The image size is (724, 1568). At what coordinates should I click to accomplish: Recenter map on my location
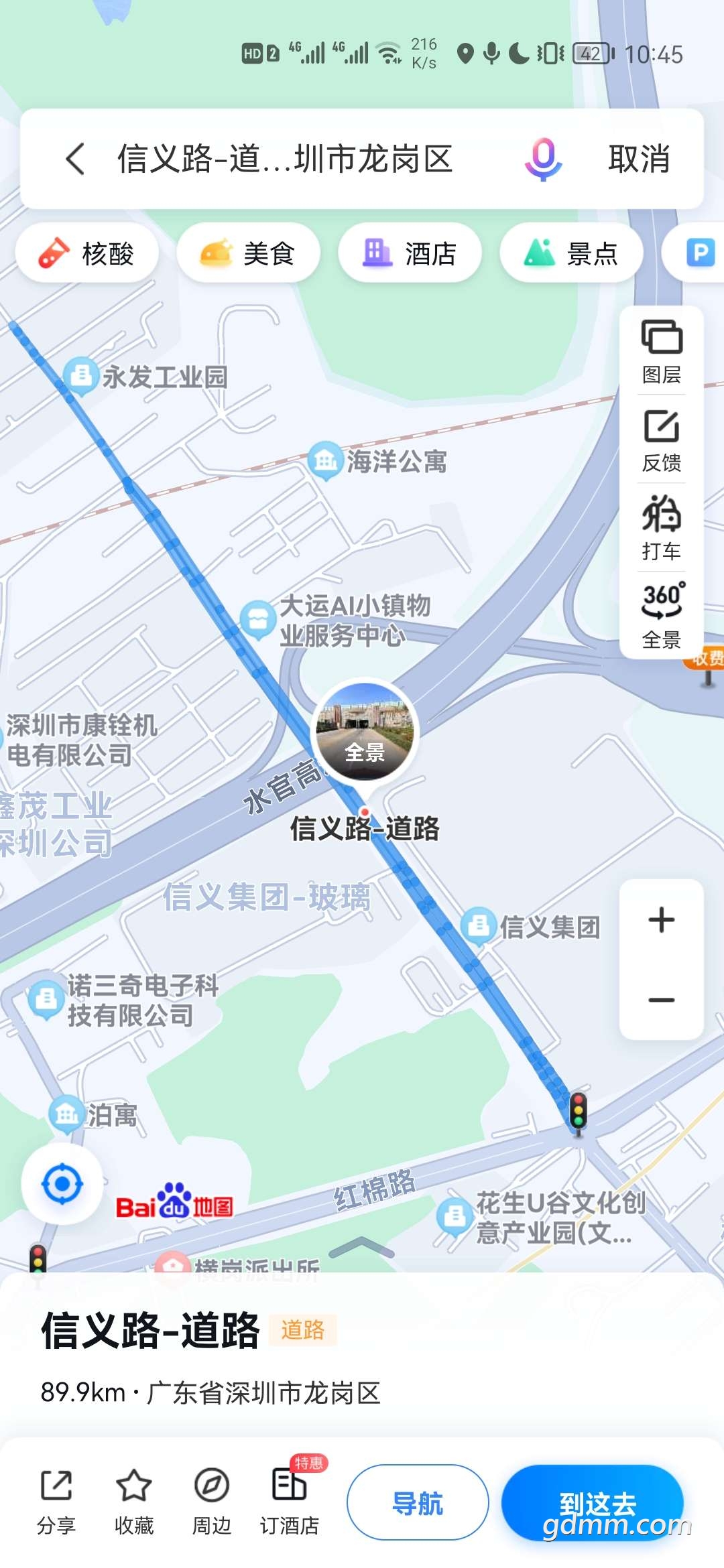pyautogui.click(x=62, y=1184)
